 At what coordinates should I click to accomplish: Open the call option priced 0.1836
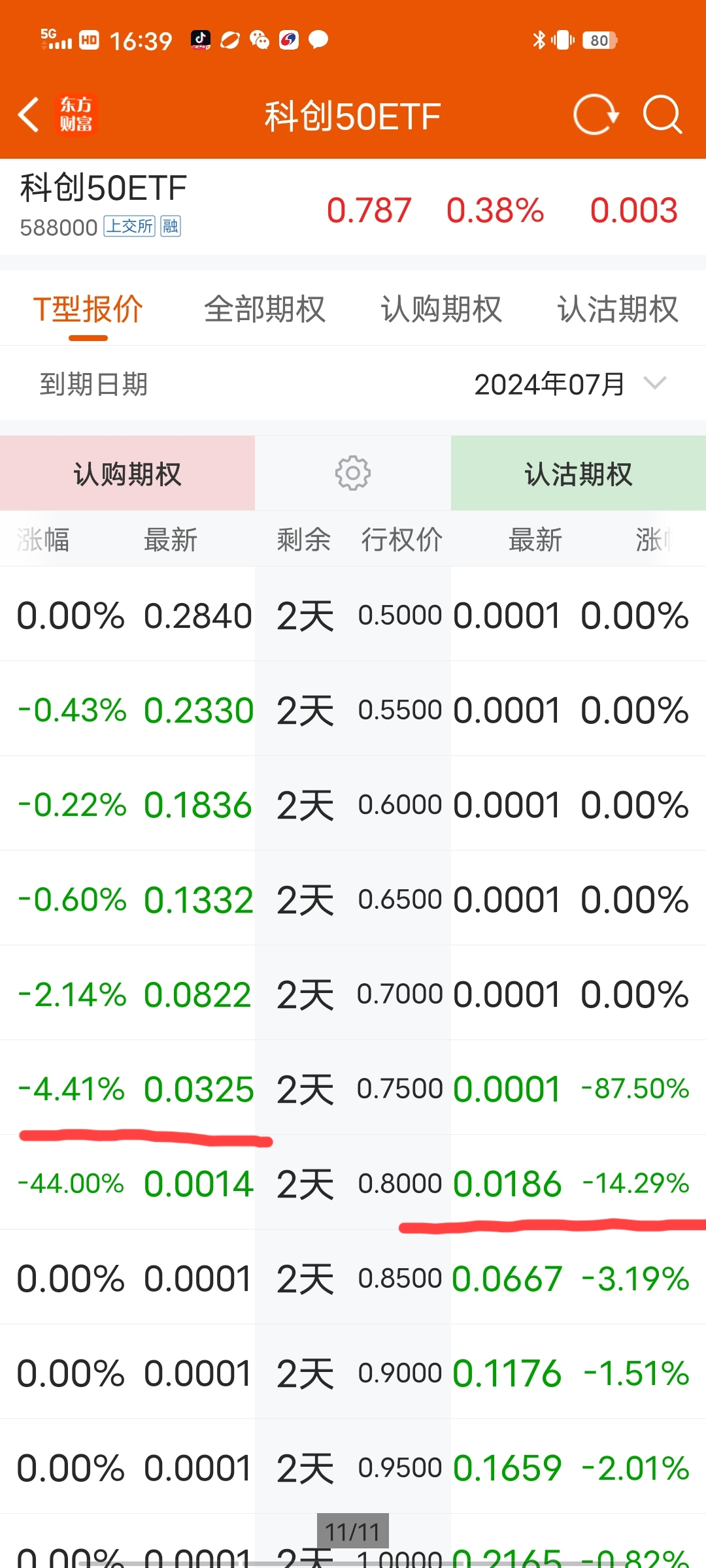pos(197,805)
